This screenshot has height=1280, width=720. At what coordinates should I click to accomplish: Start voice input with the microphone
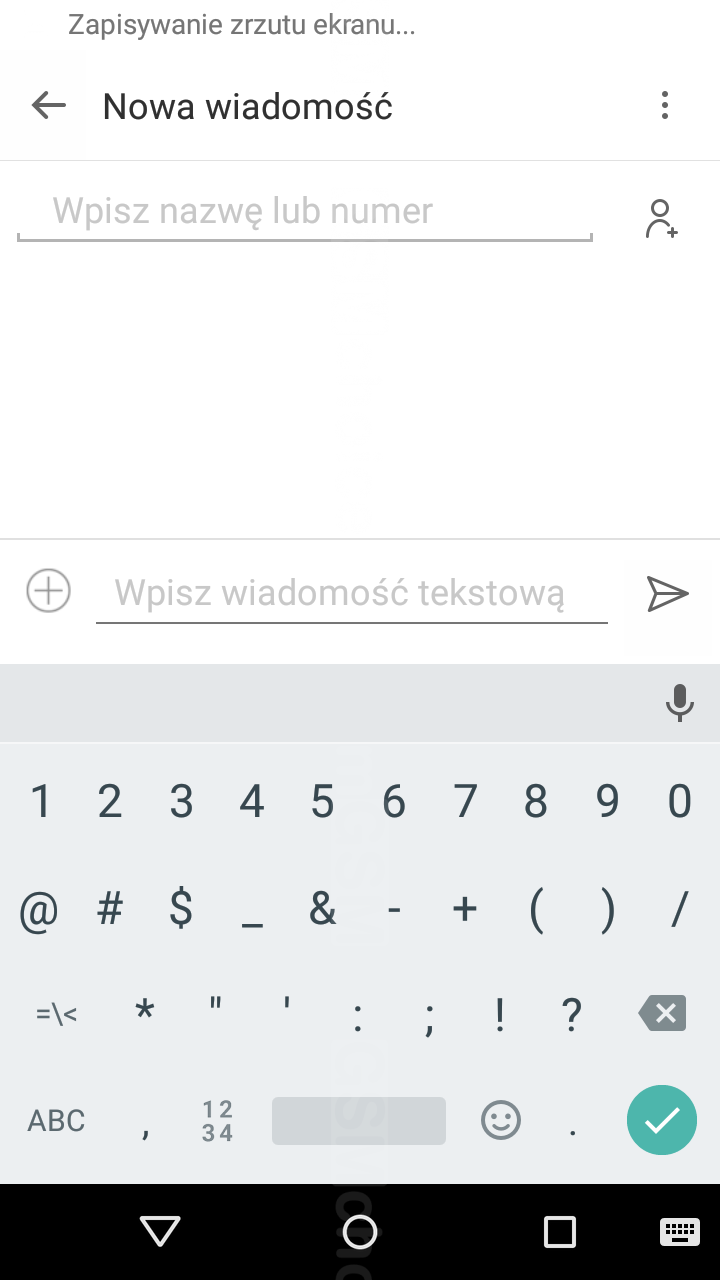coord(680,703)
